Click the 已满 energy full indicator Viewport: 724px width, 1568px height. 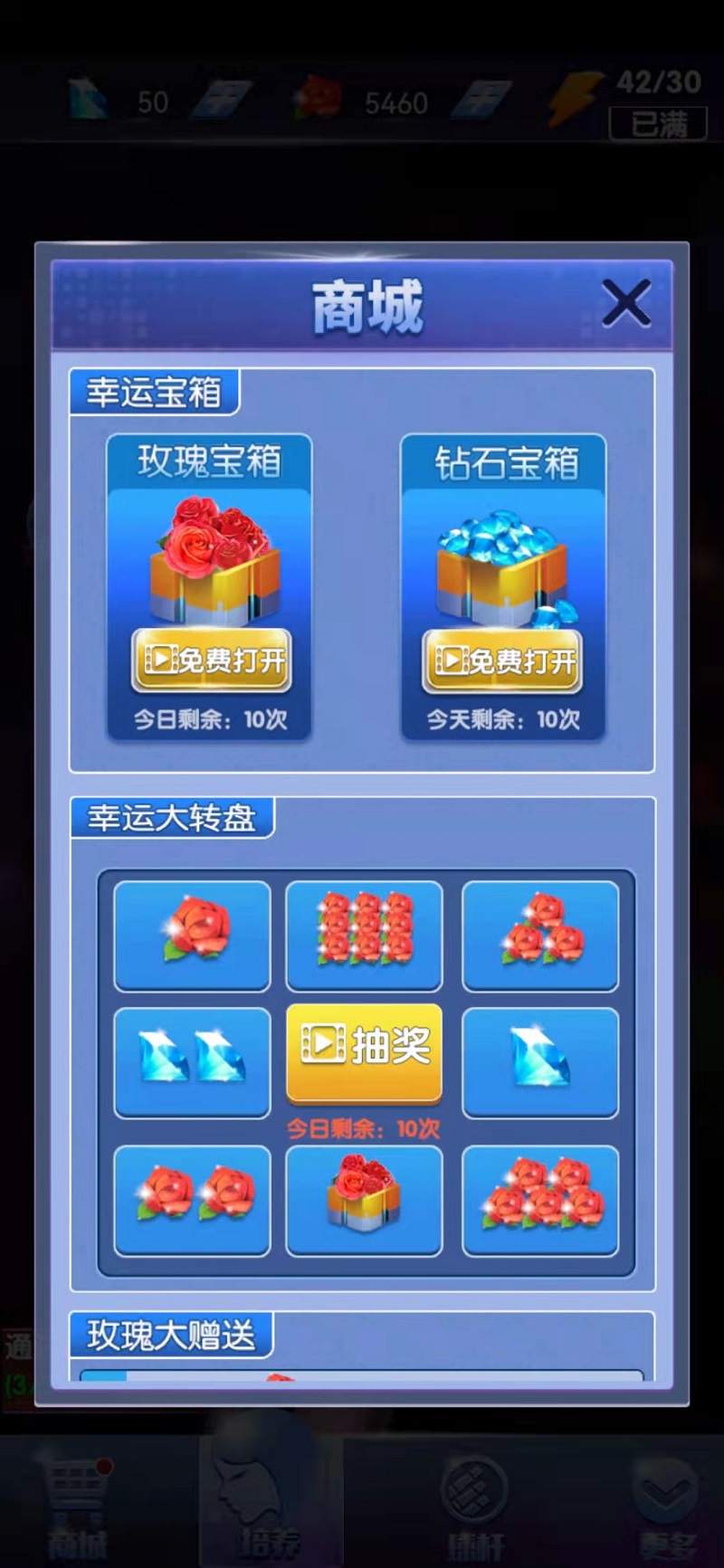661,127
